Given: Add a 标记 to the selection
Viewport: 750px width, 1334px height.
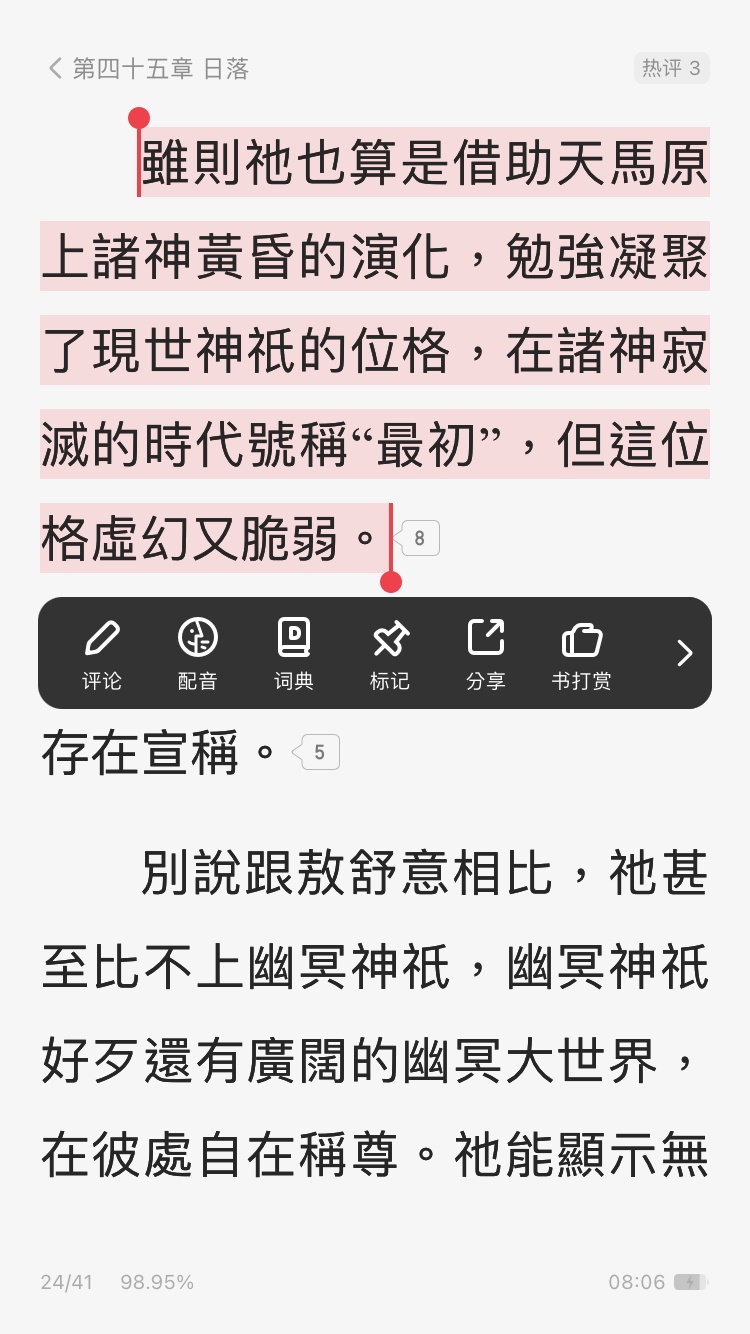Looking at the screenshot, I should pyautogui.click(x=390, y=654).
